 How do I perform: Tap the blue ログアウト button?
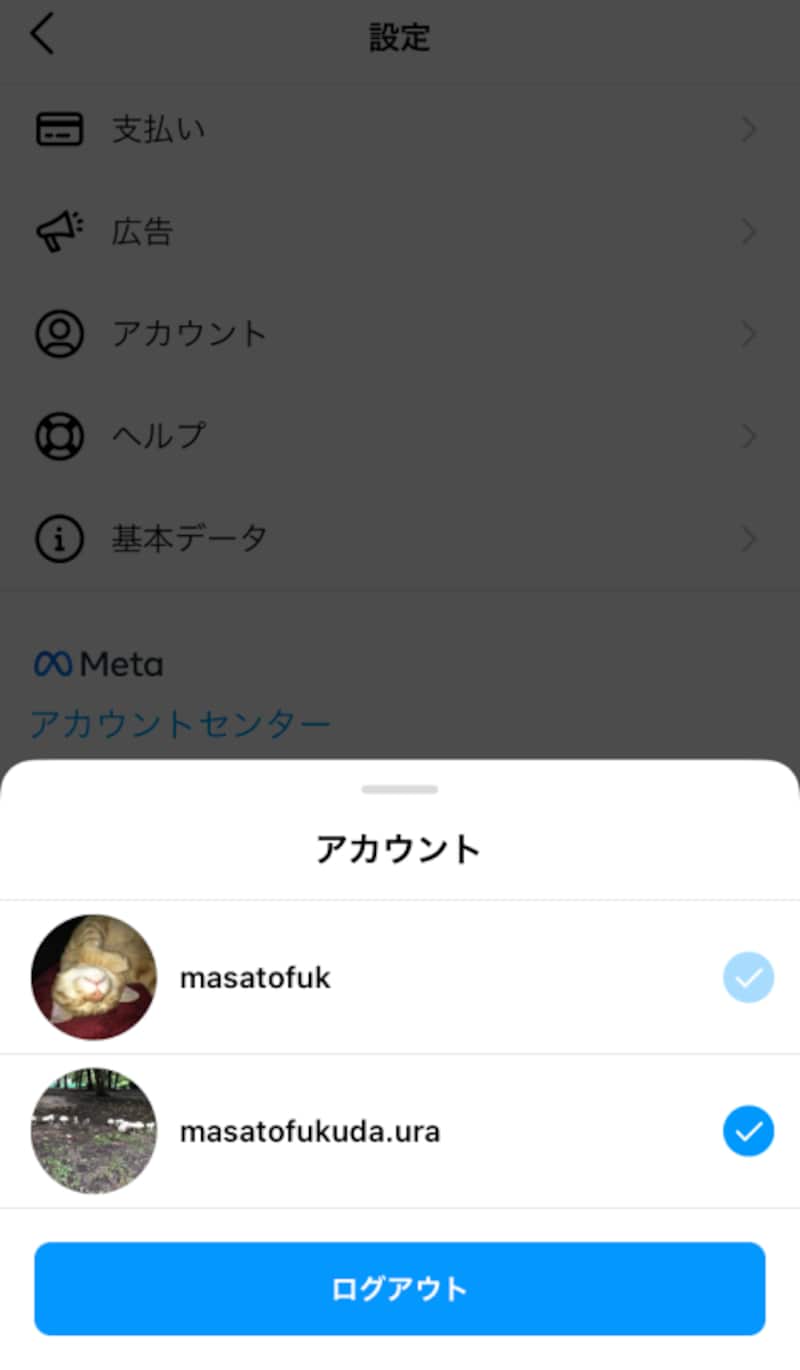pos(400,1289)
